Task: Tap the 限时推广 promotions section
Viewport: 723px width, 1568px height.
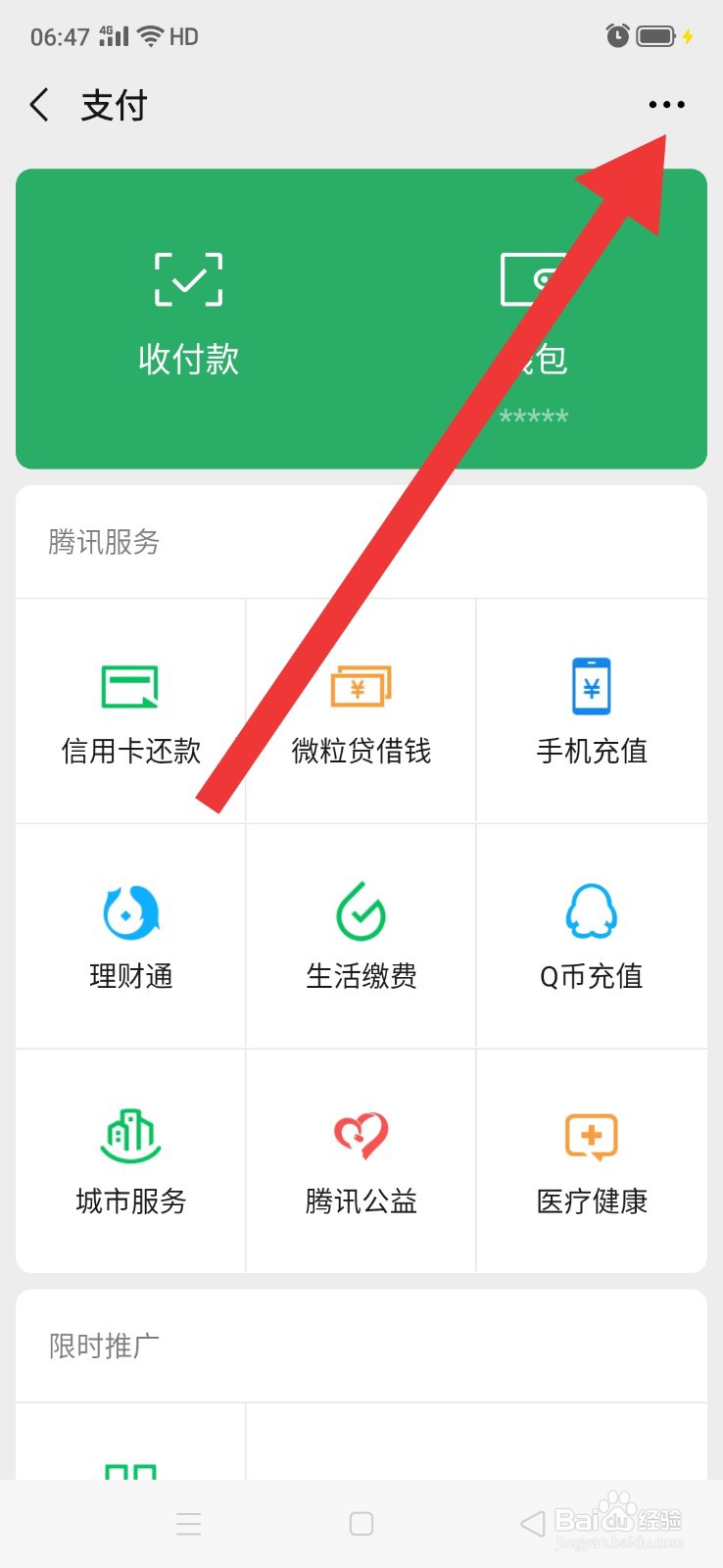Action: [102, 1346]
